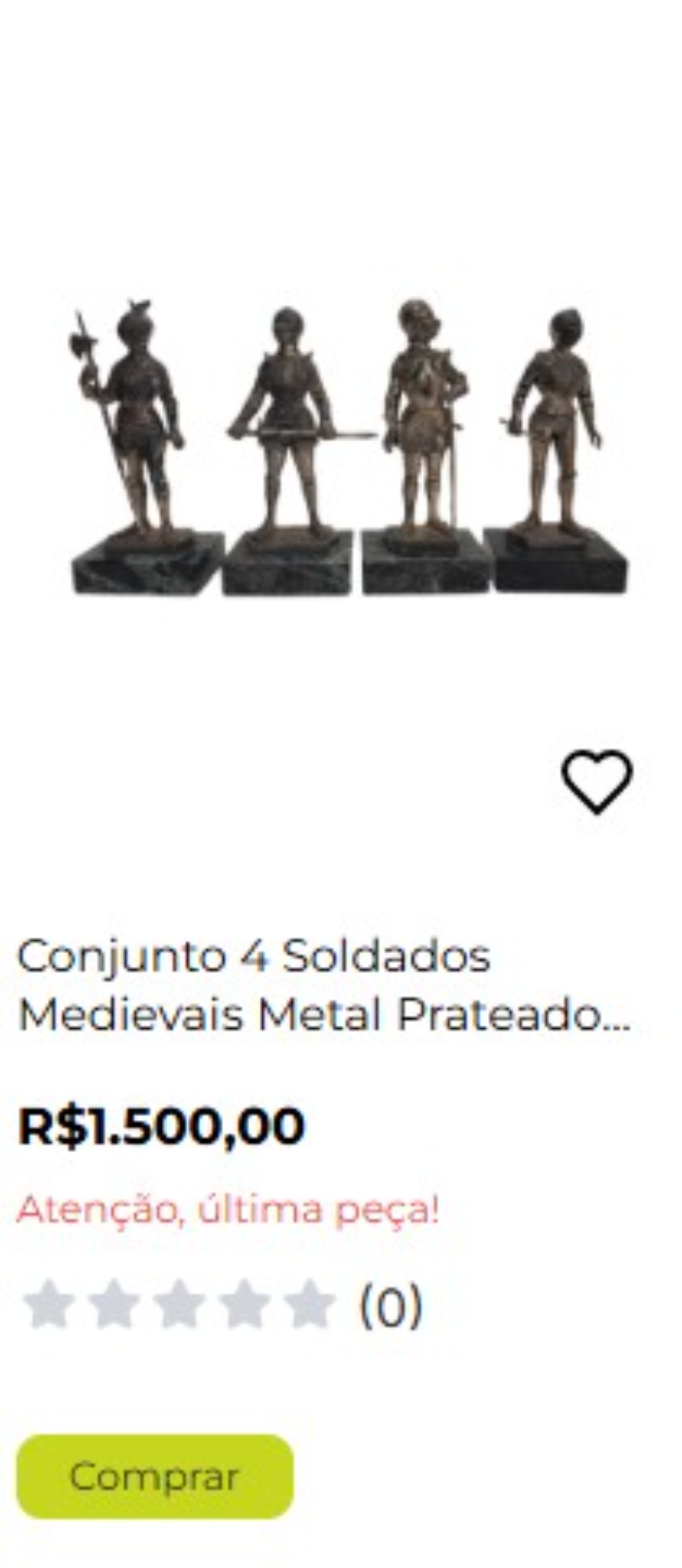Open the reviews section via (0) count

(390, 1305)
